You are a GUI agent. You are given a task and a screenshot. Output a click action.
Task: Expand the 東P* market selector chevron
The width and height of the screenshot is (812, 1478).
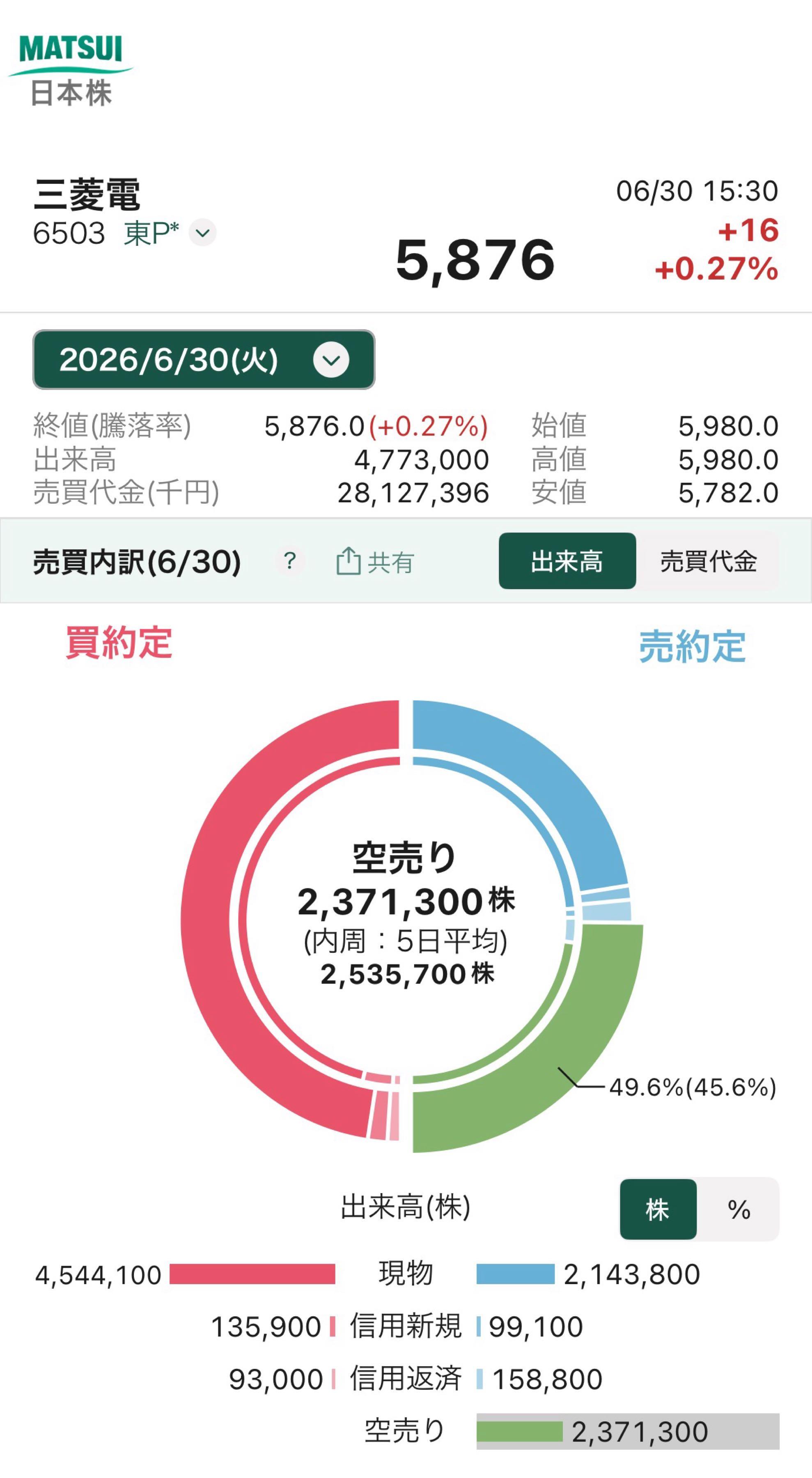[202, 233]
